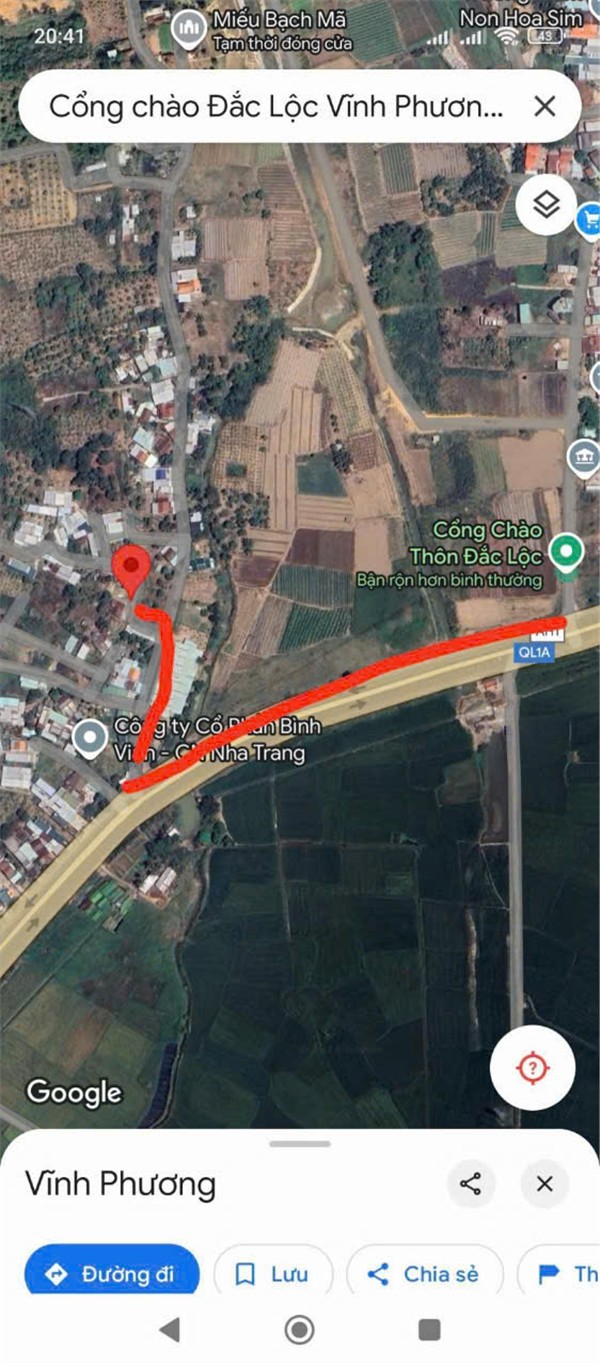Save the place with the Lưu chip

[x=272, y=1274]
